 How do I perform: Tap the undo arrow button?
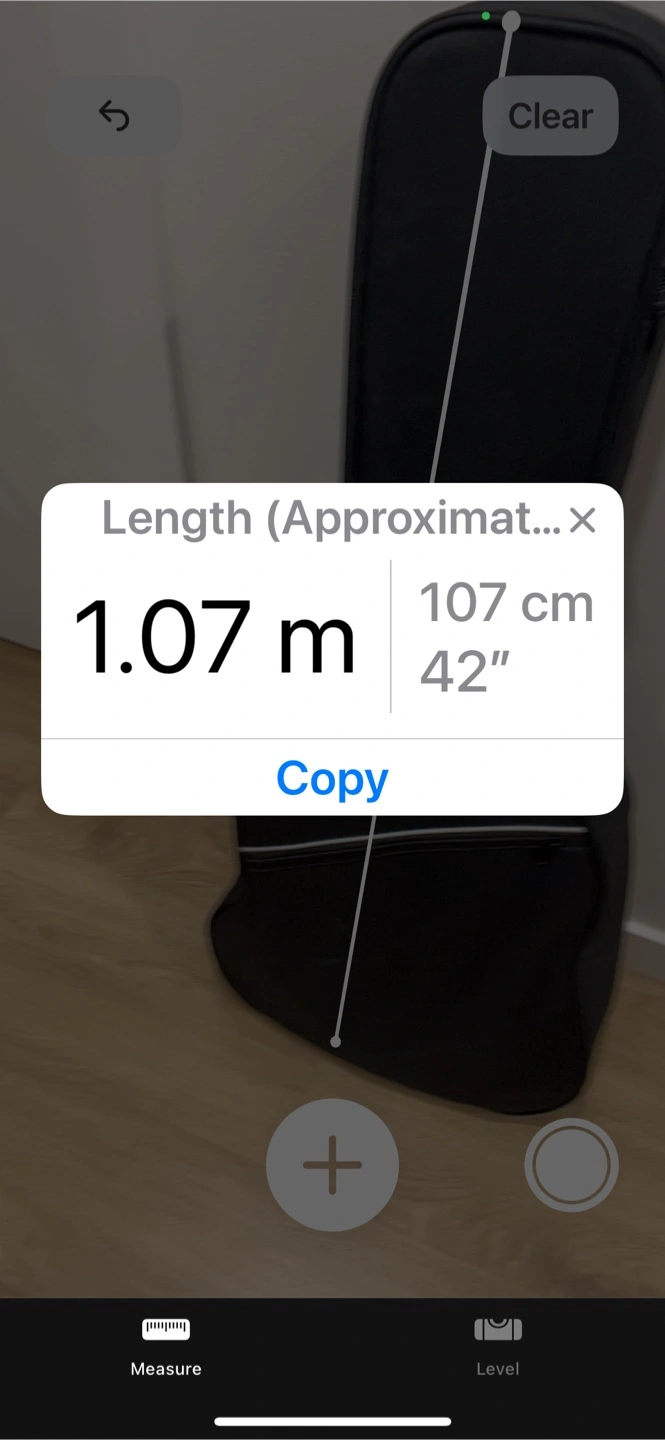114,116
